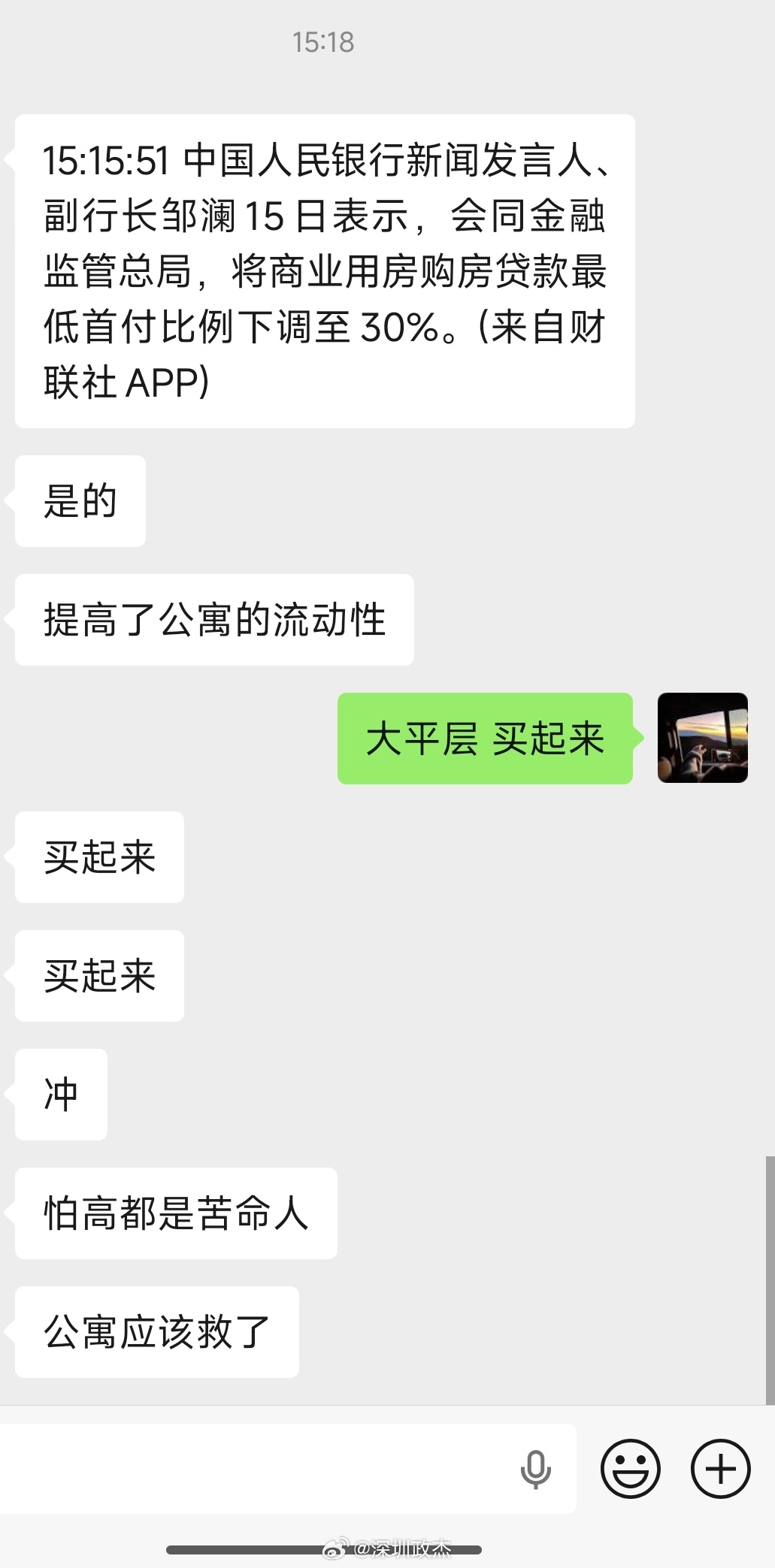Open the voice input microphone icon
This screenshot has height=1568, width=775.
coord(535,1470)
